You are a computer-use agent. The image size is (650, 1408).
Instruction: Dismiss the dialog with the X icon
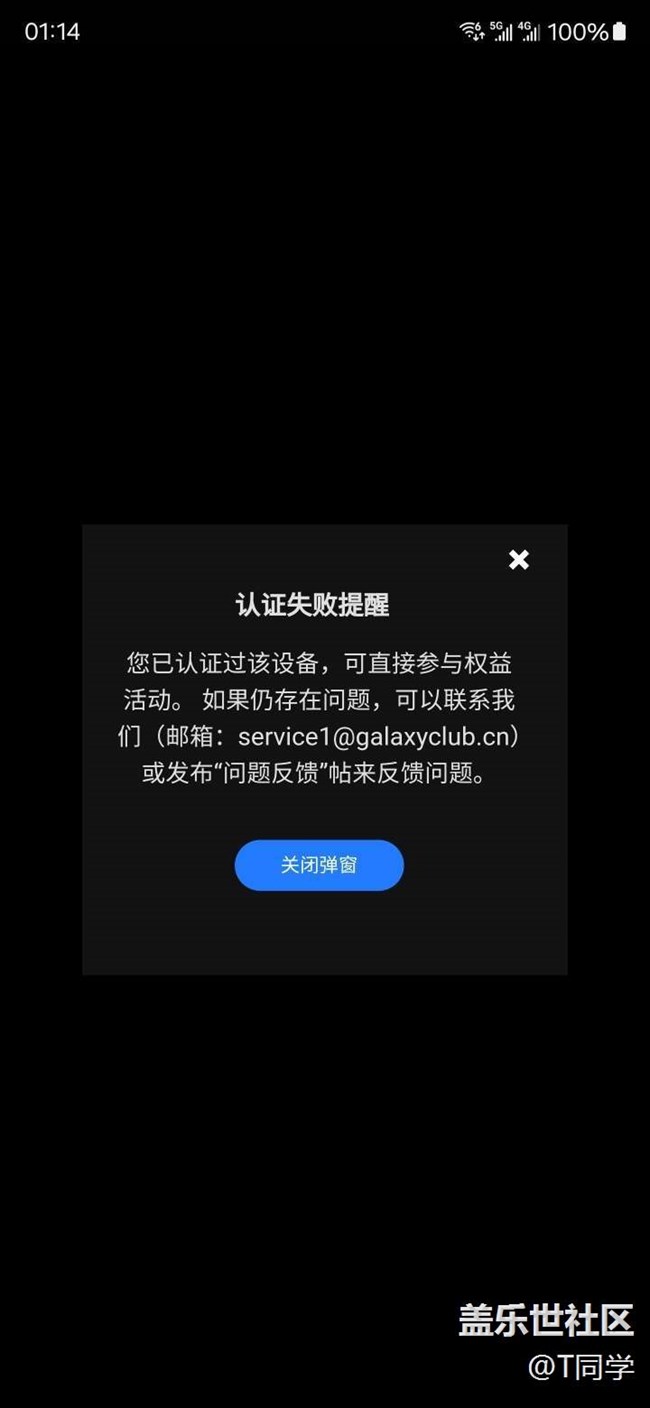tap(518, 560)
